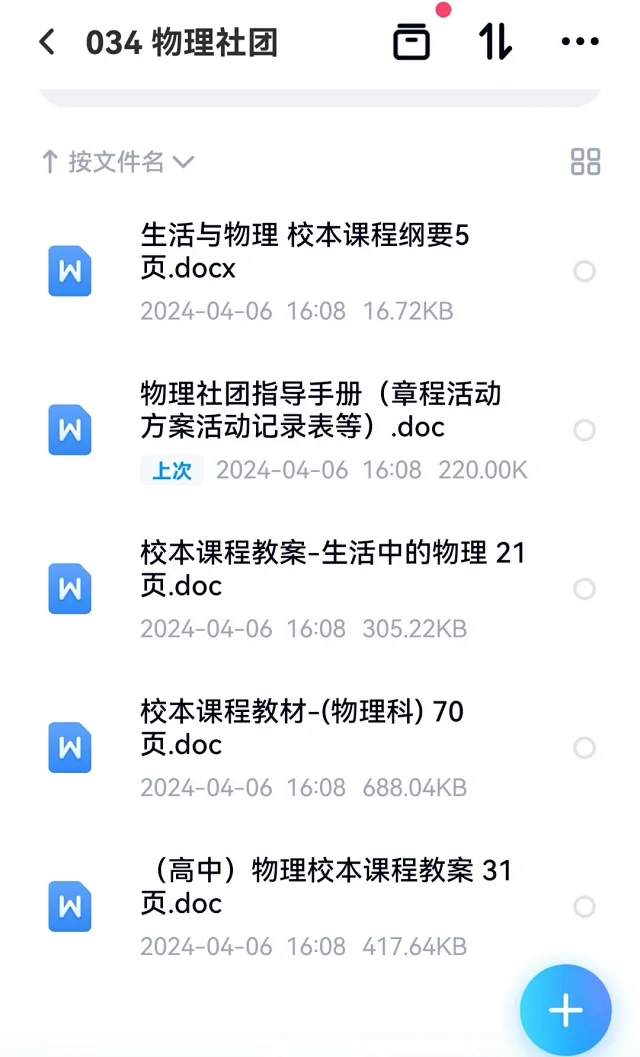
Task: Open the upload/download transfers arrows icon
Action: pos(495,42)
